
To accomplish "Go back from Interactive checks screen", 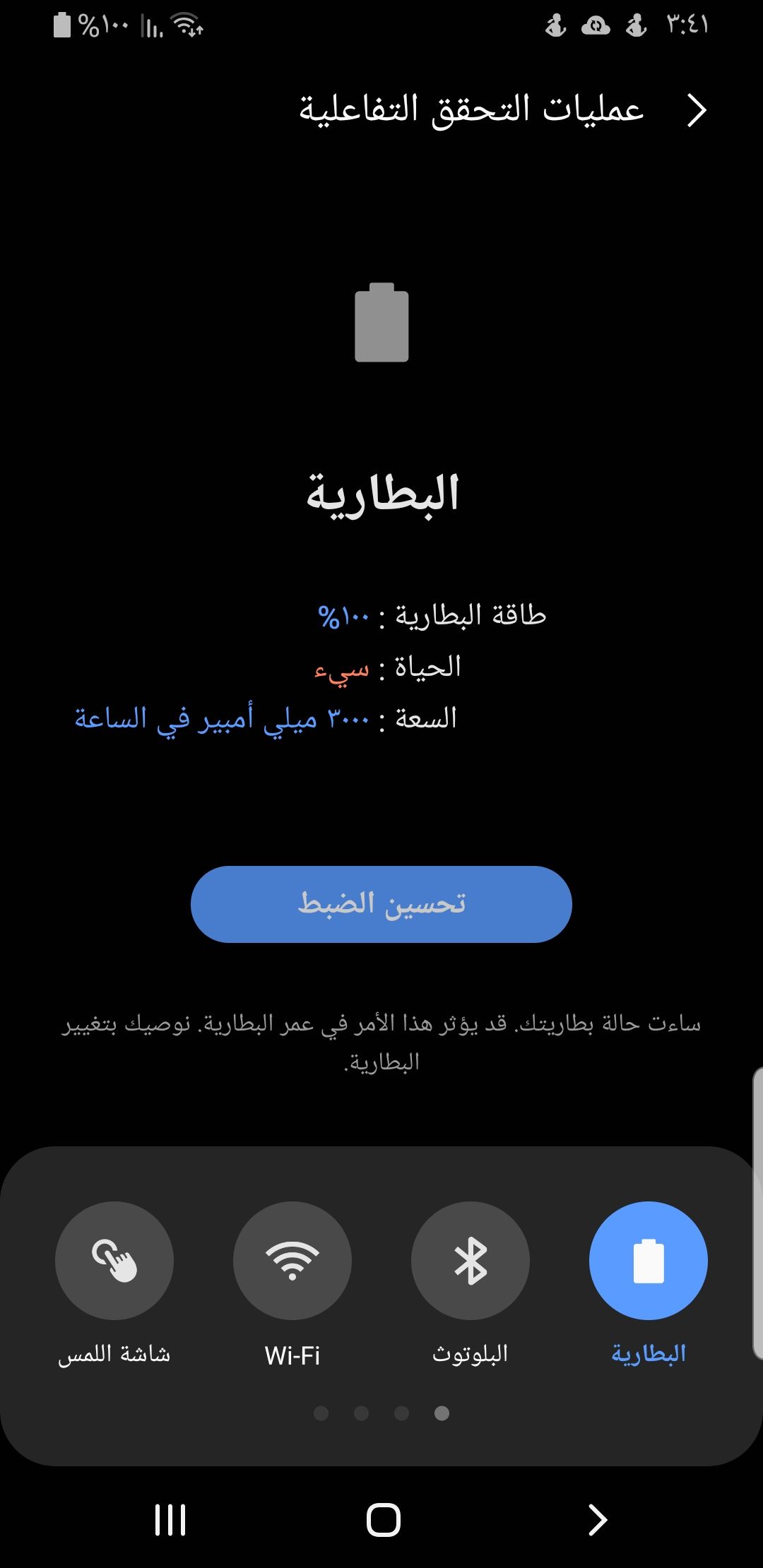I will [696, 111].
